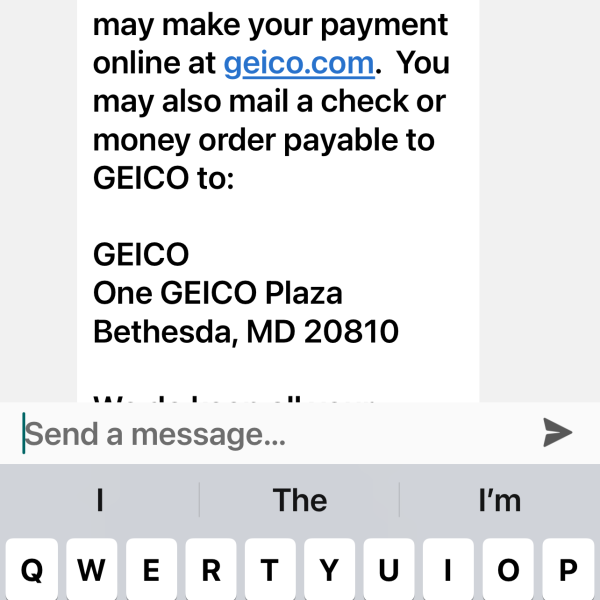Image resolution: width=600 pixels, height=600 pixels.
Task: Open the geico.com link
Action: tap(299, 64)
